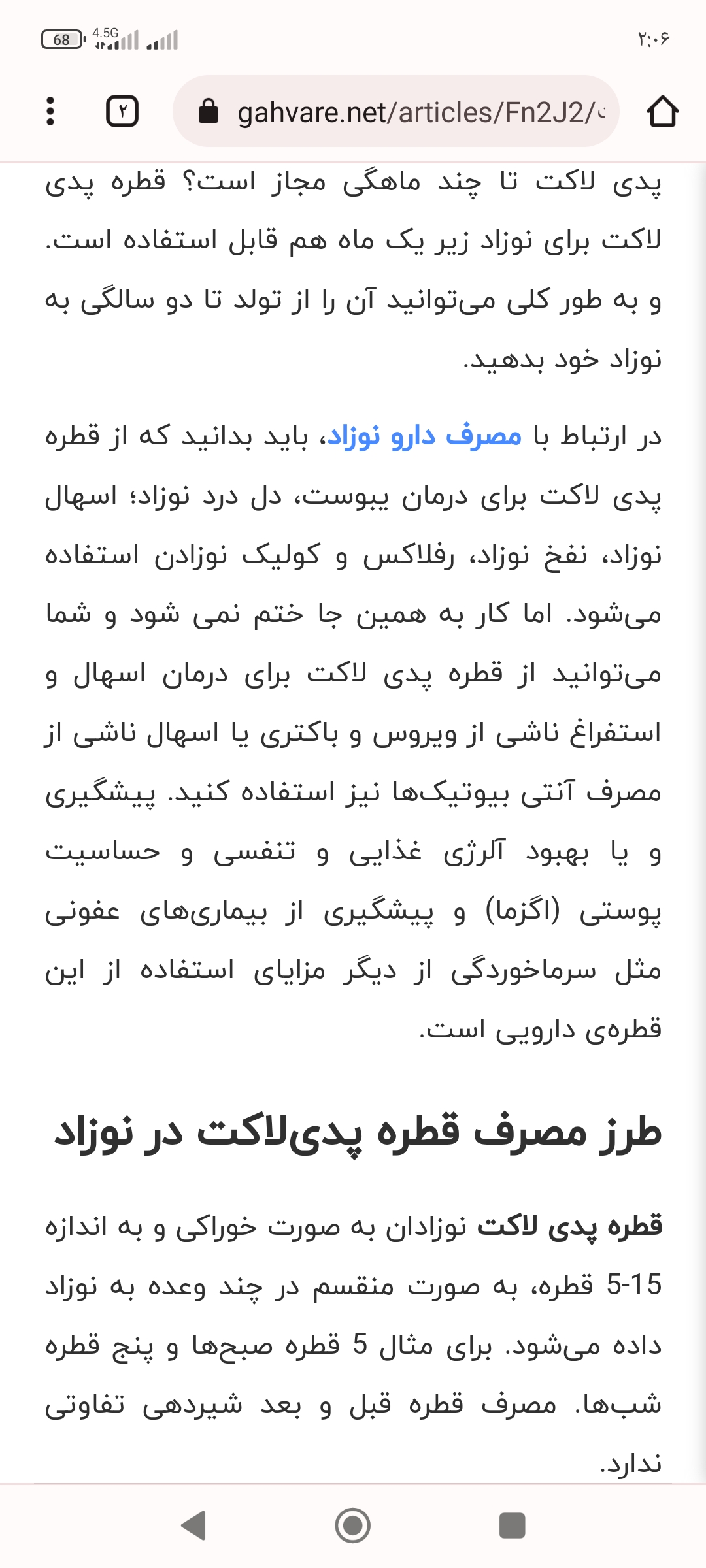
Task: Open recent apps from navigation bar
Action: coord(512,1526)
